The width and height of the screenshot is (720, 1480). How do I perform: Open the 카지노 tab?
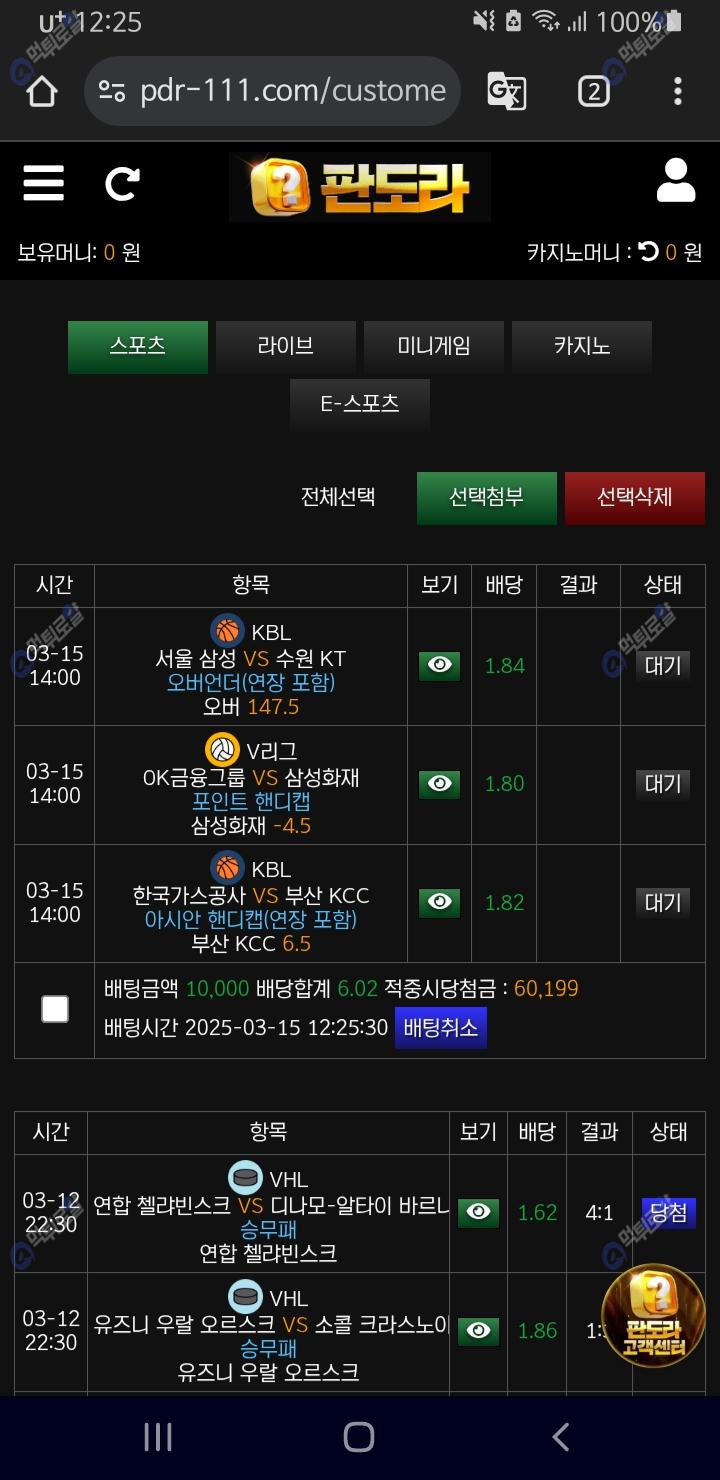[582, 346]
